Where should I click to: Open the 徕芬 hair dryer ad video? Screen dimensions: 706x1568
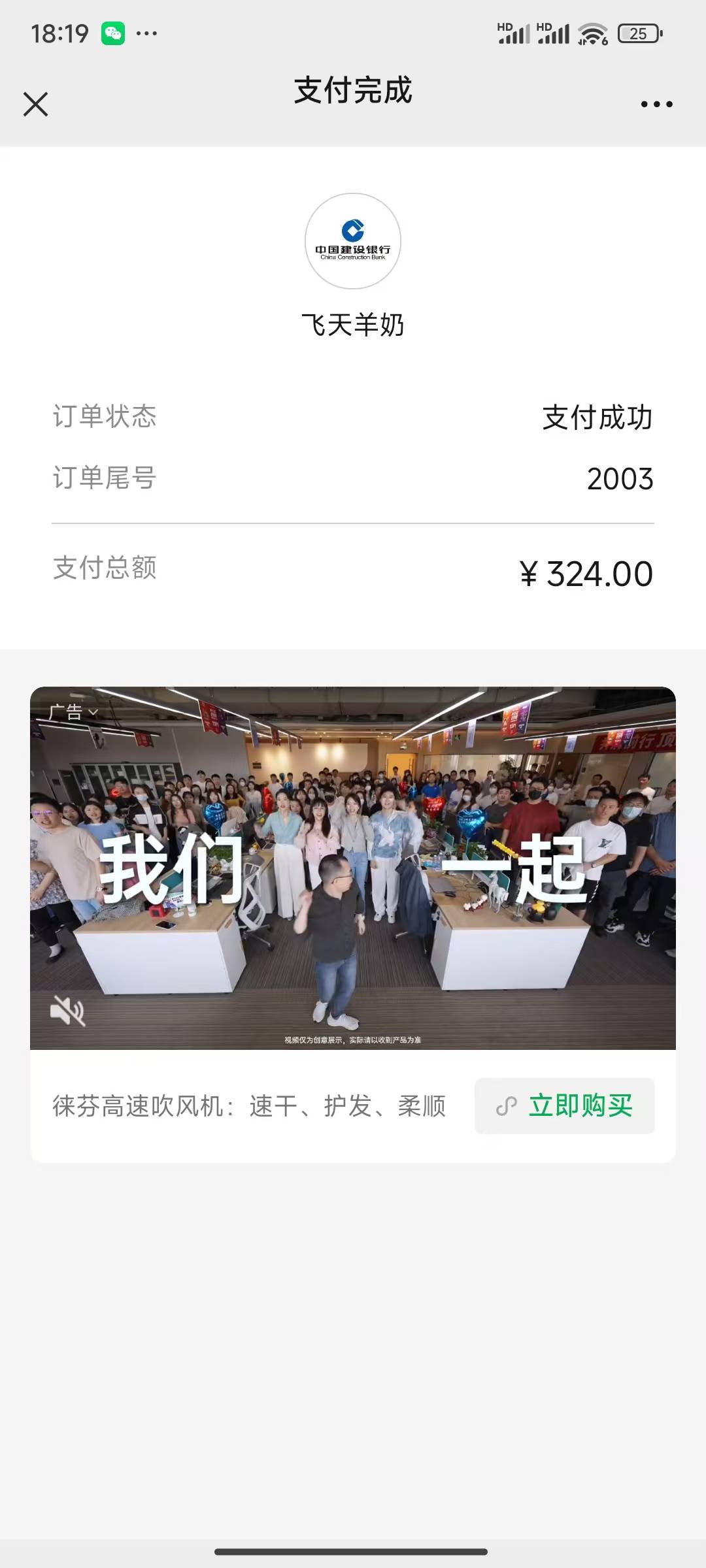pos(353,868)
